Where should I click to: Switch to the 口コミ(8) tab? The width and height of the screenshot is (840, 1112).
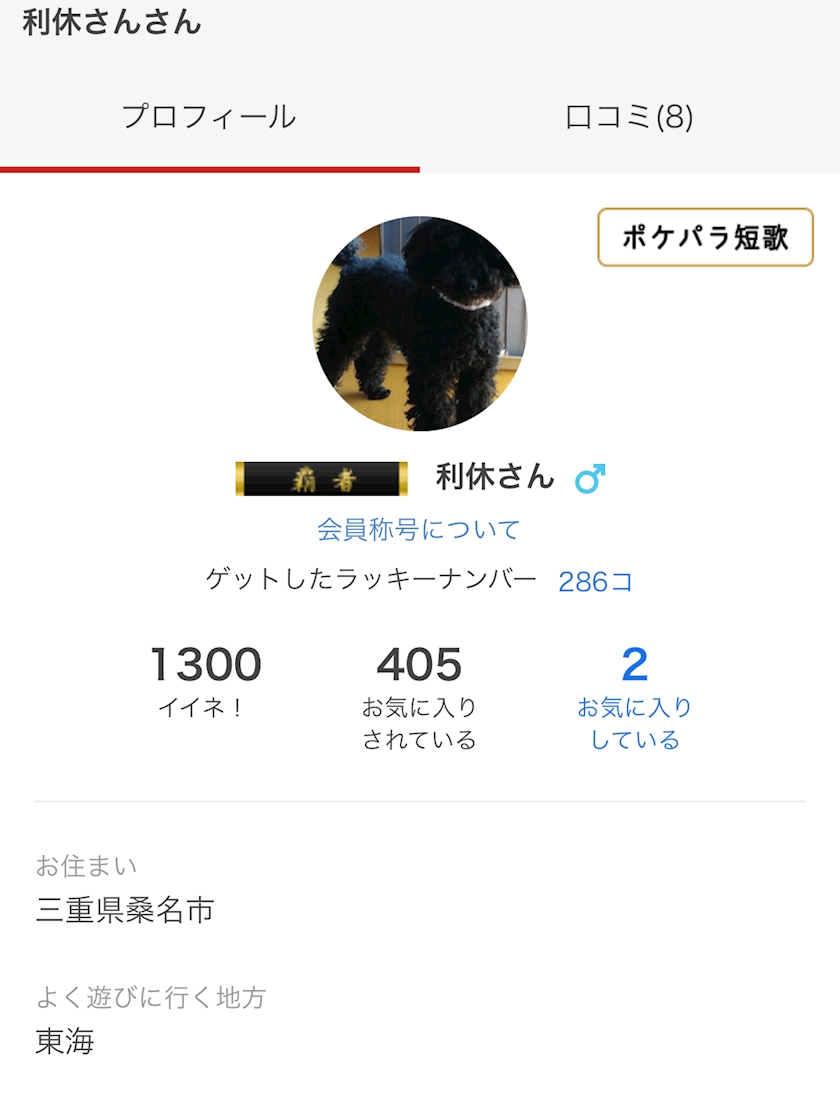point(629,118)
